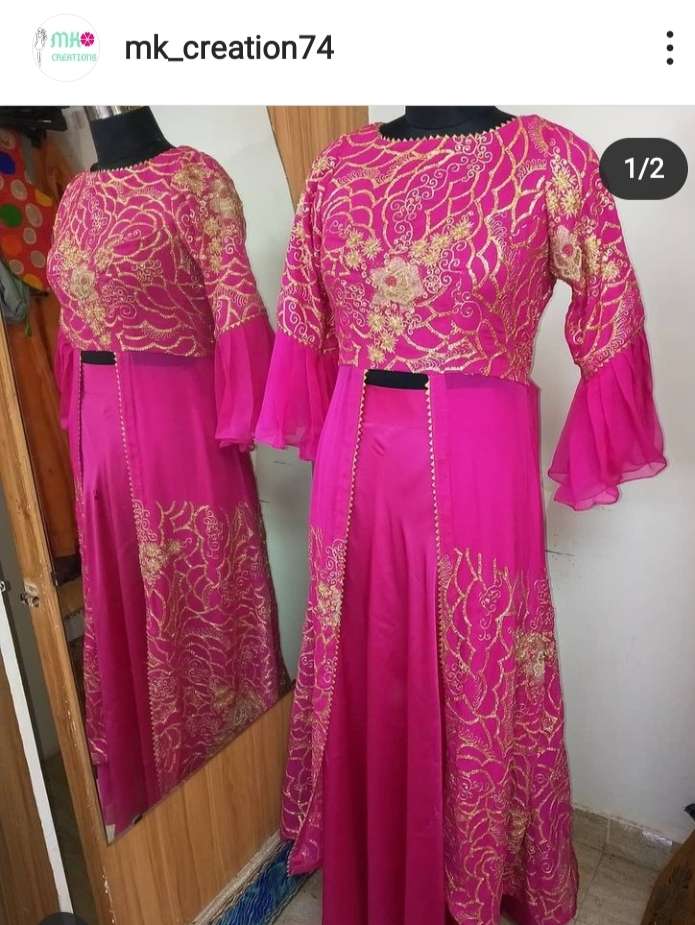Open mk_creation74 profile from username
This screenshot has width=695, height=925.
pos(229,48)
